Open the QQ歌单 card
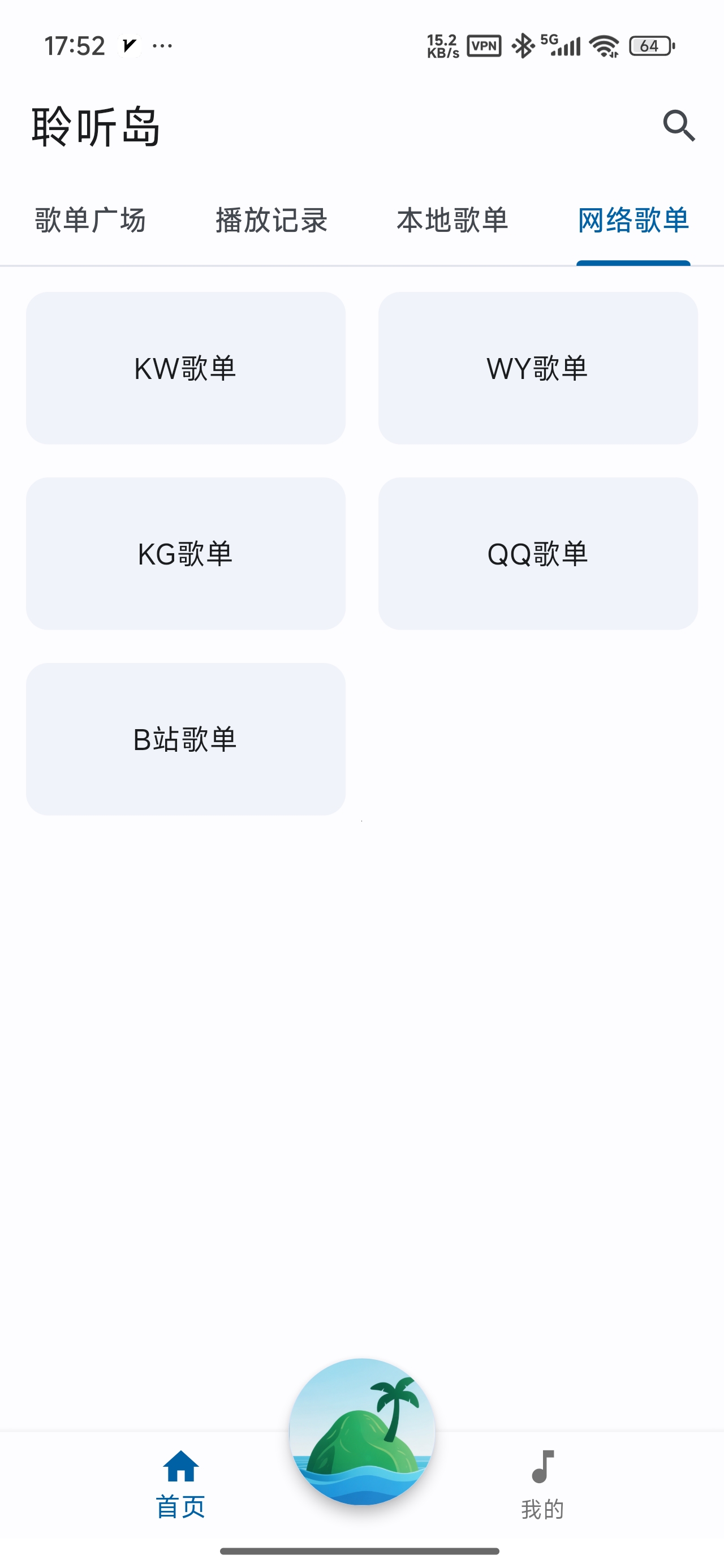 pyautogui.click(x=538, y=554)
